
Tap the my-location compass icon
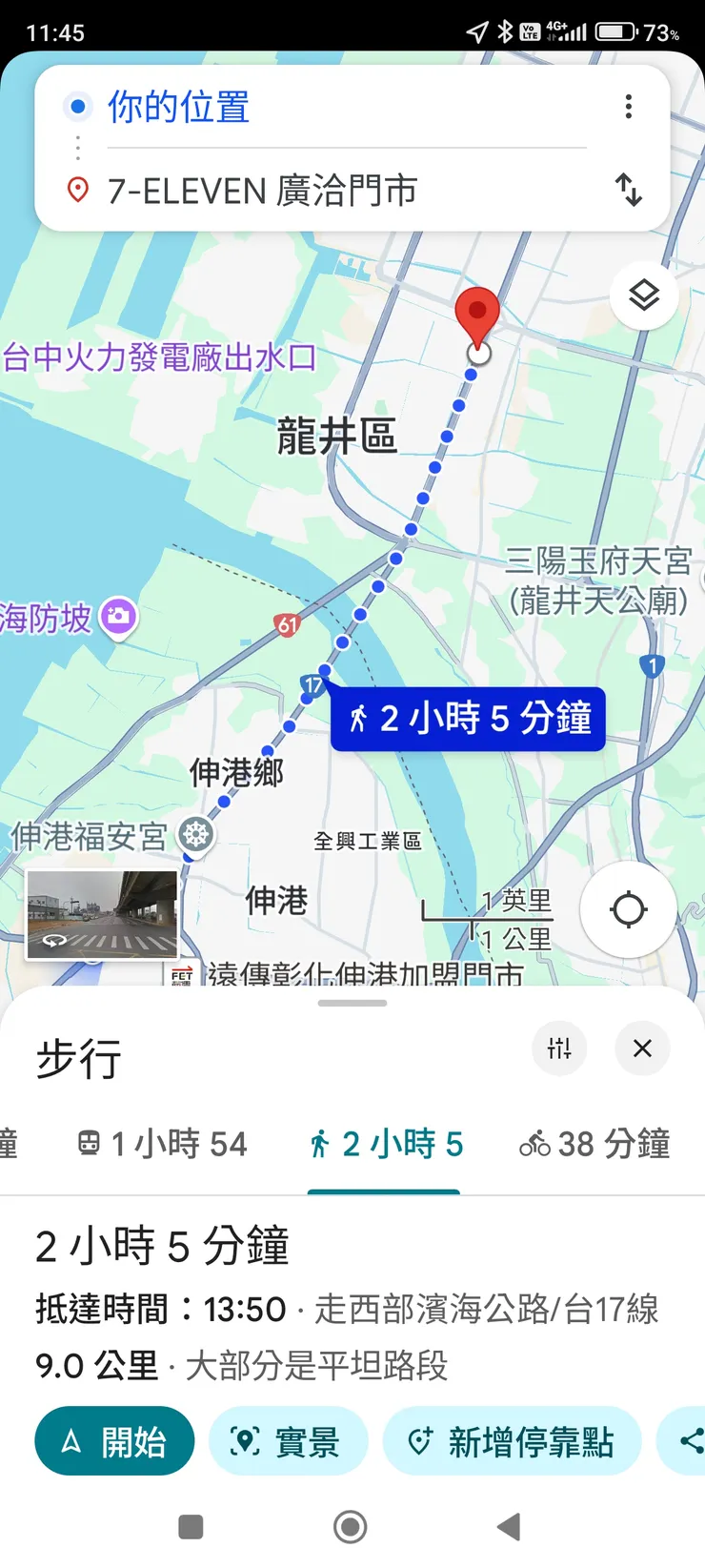[628, 909]
